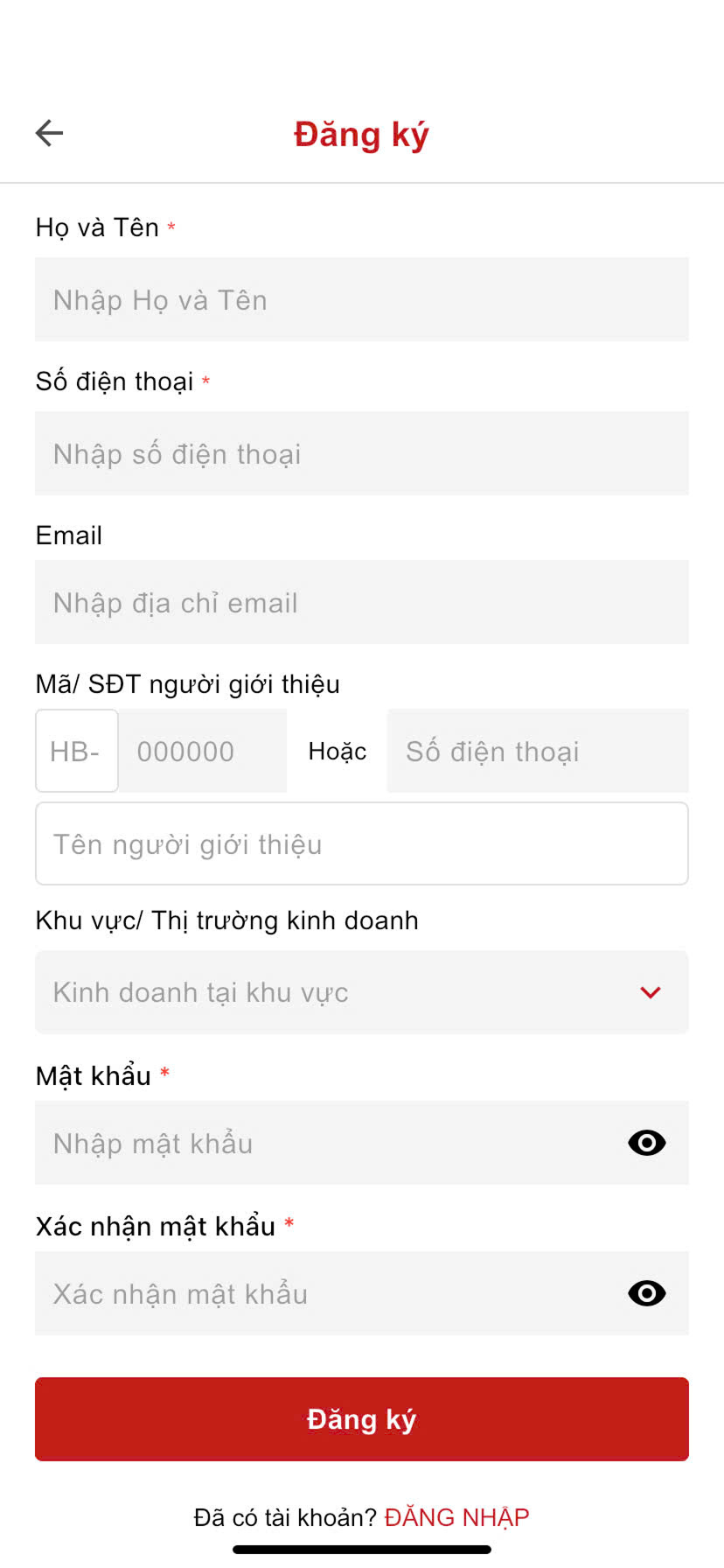Submit the red Đăng ký button
Image resolution: width=724 pixels, height=1568 pixels.
tap(362, 1419)
